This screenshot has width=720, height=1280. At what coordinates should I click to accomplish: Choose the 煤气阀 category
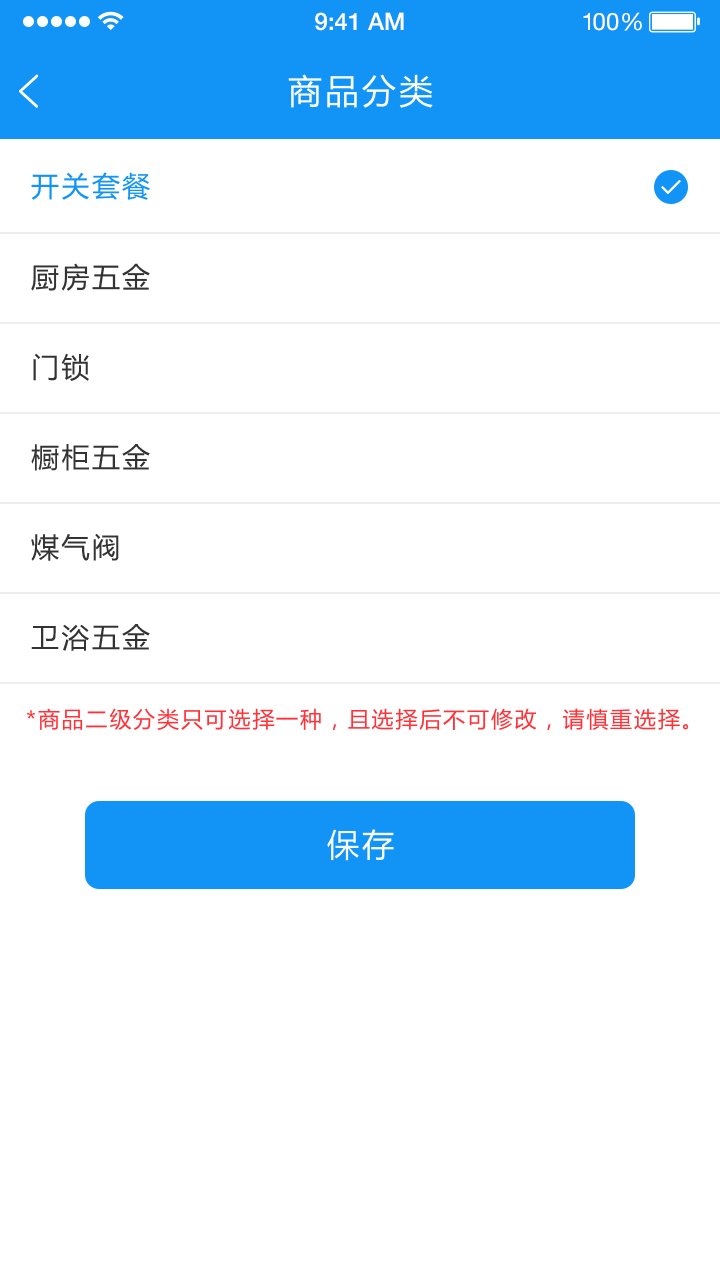[360, 548]
